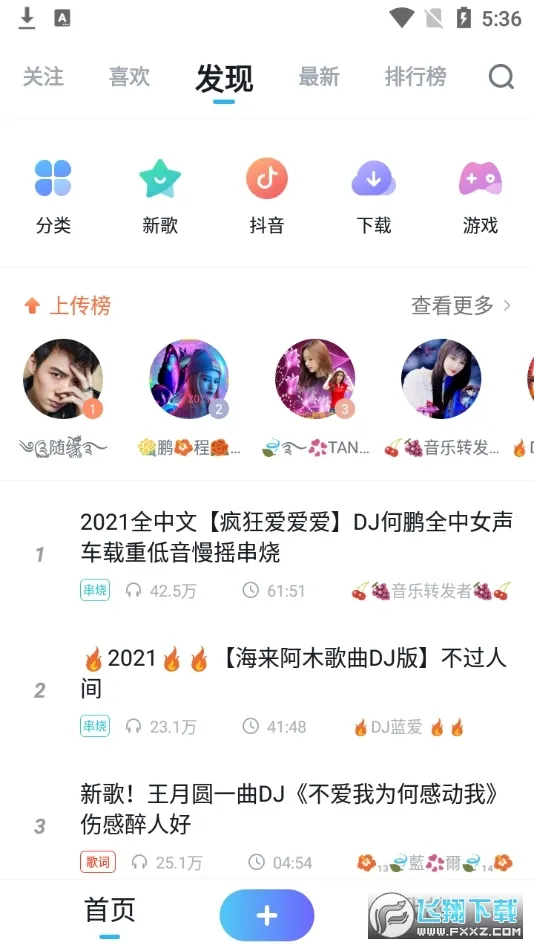The height and width of the screenshot is (951, 534).
Task: Switch to the 喜欢 tab
Action: 129,77
